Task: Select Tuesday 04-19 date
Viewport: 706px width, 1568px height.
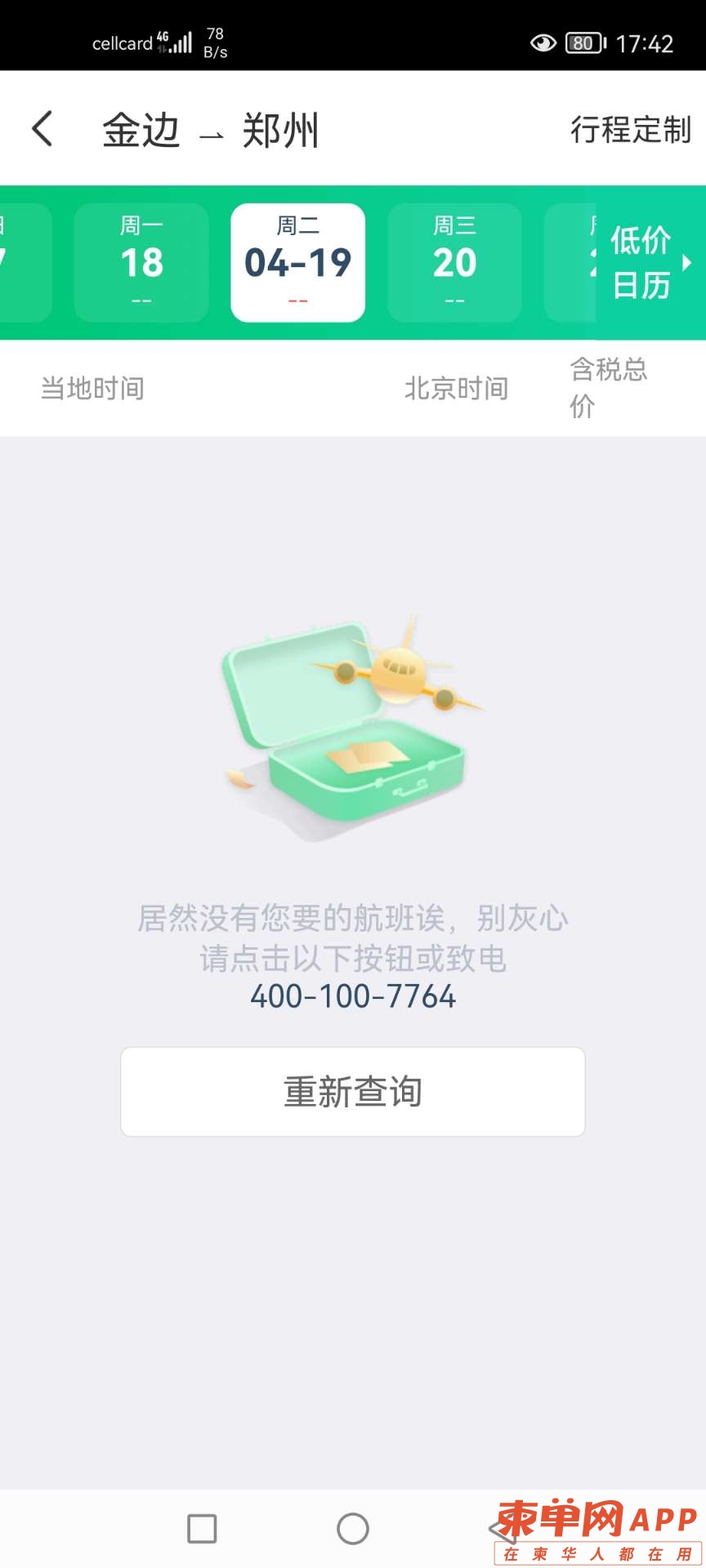Action: coord(298,263)
